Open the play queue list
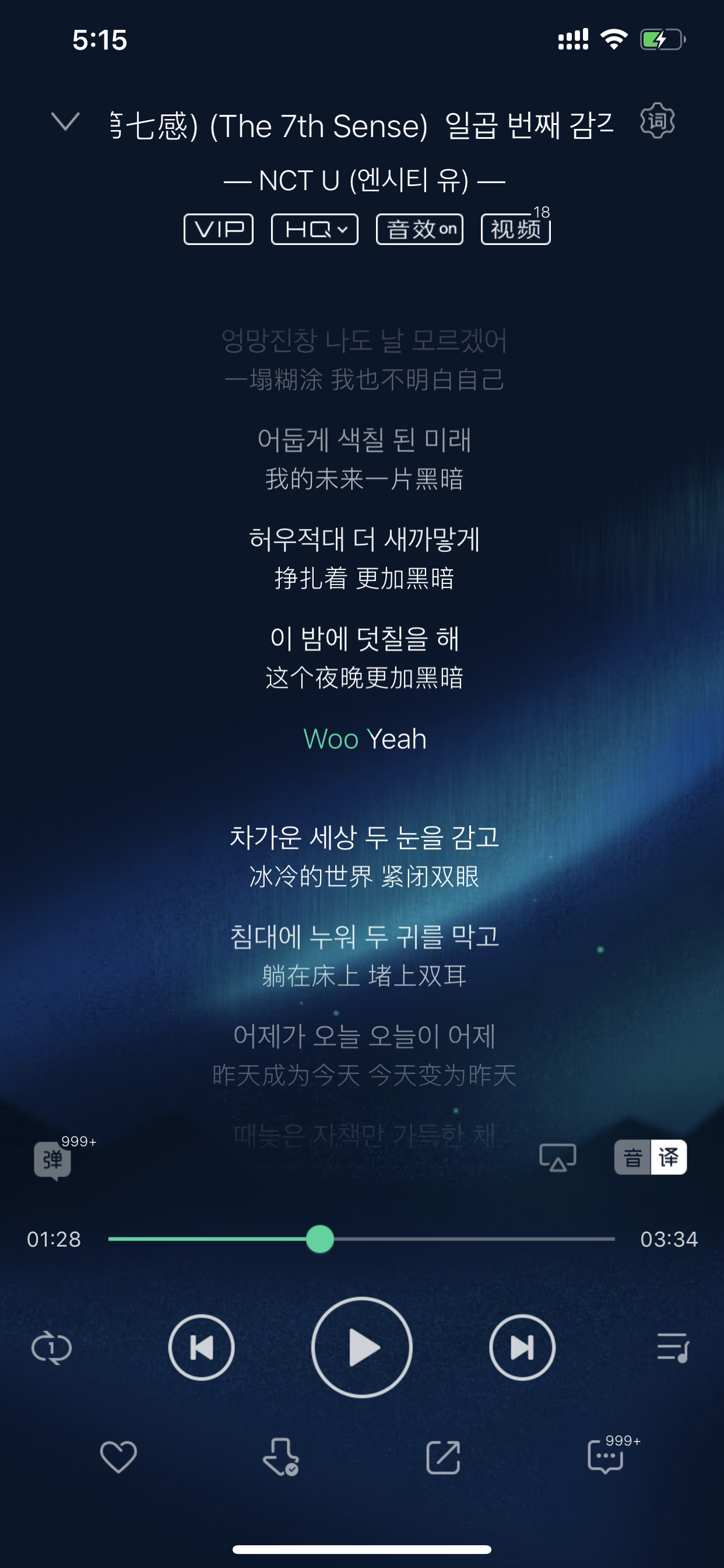The width and height of the screenshot is (724, 1568). 672,1347
